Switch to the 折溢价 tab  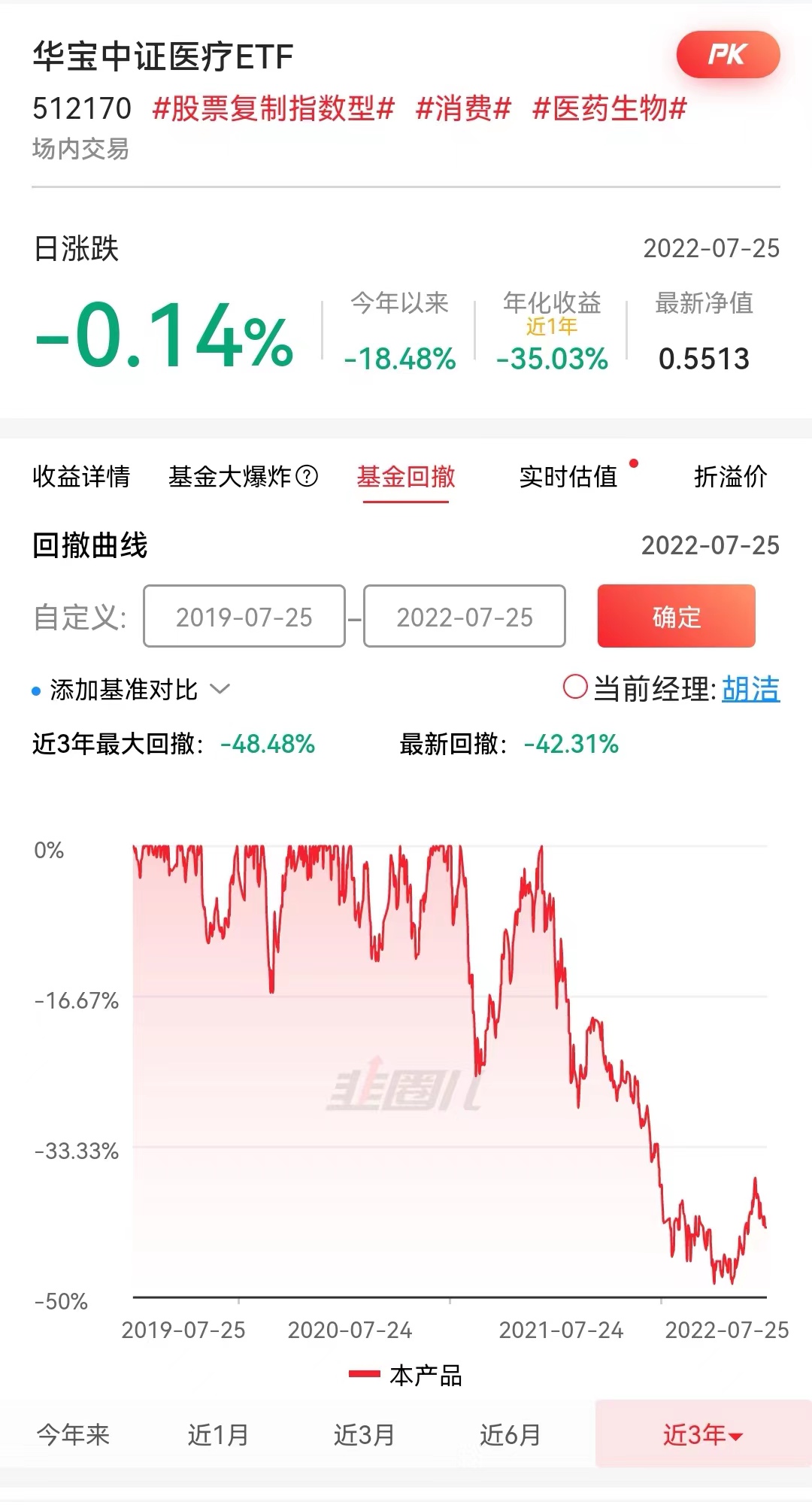tap(730, 476)
